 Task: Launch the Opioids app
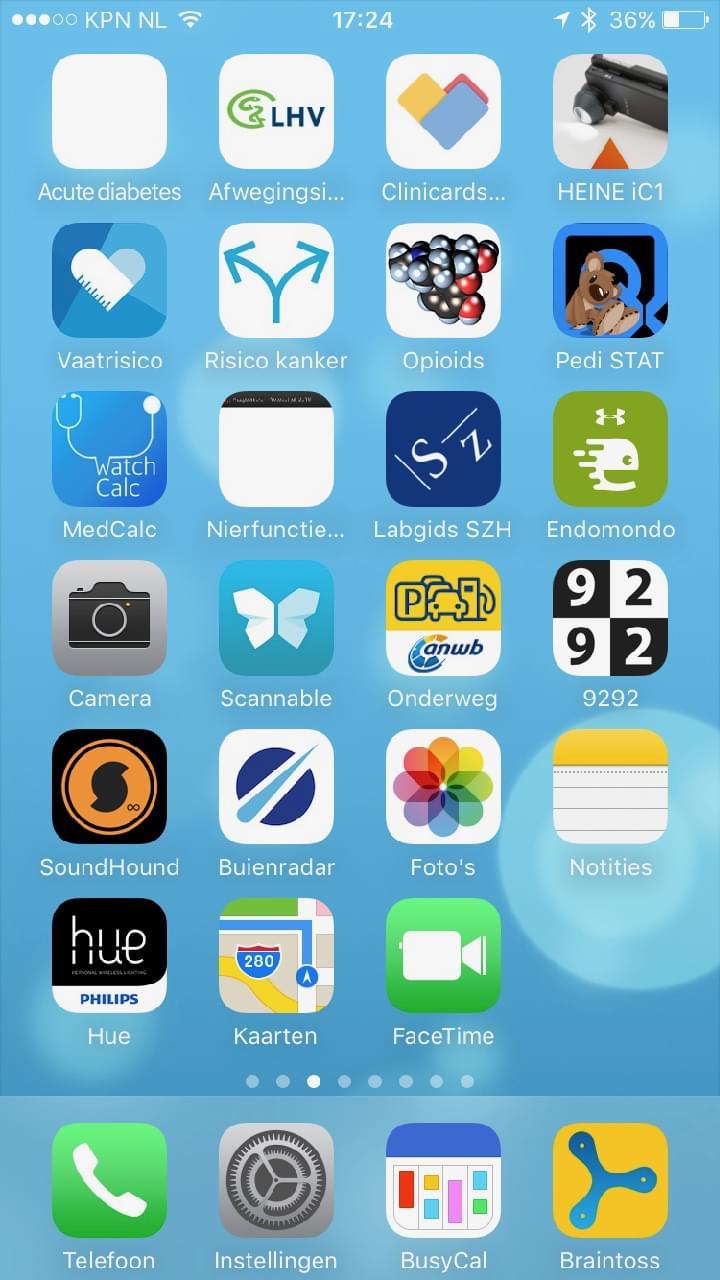(x=443, y=281)
